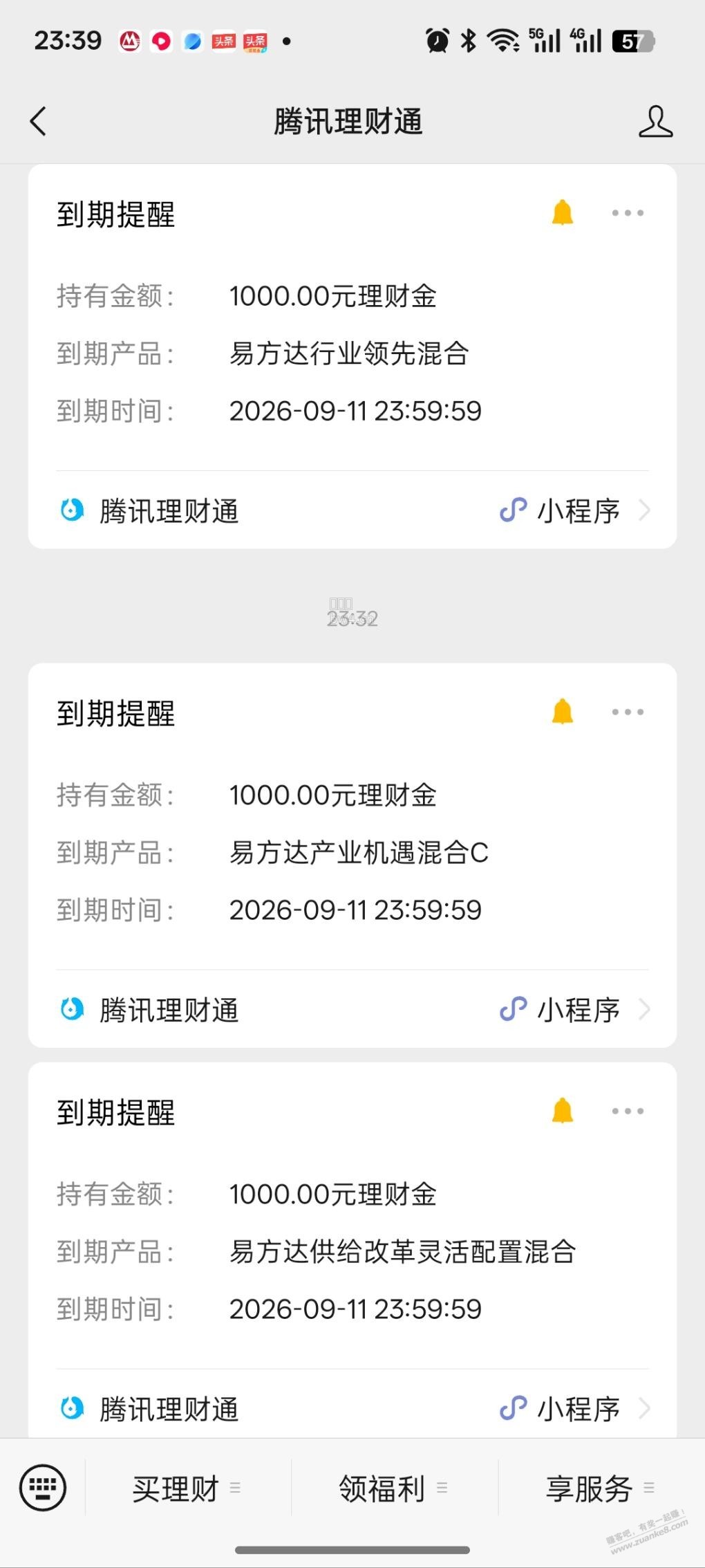The image size is (705, 1568).
Task: Go back with the top-left arrow
Action: click(x=39, y=122)
